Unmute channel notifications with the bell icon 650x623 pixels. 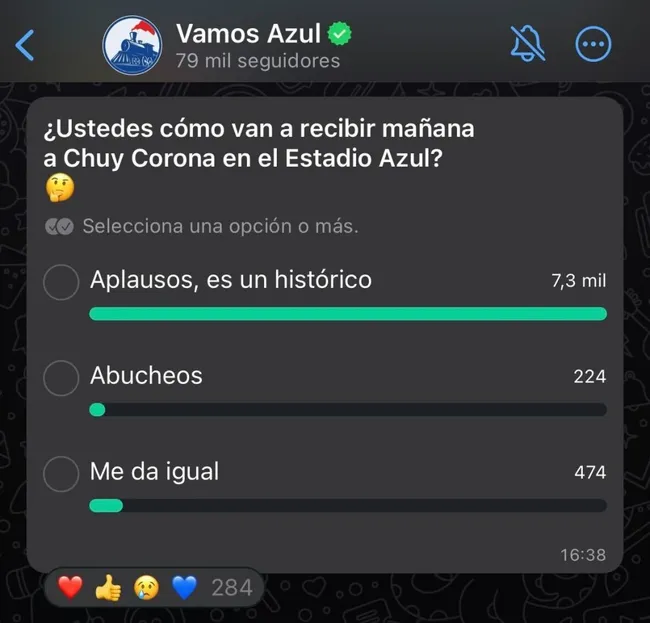530,44
